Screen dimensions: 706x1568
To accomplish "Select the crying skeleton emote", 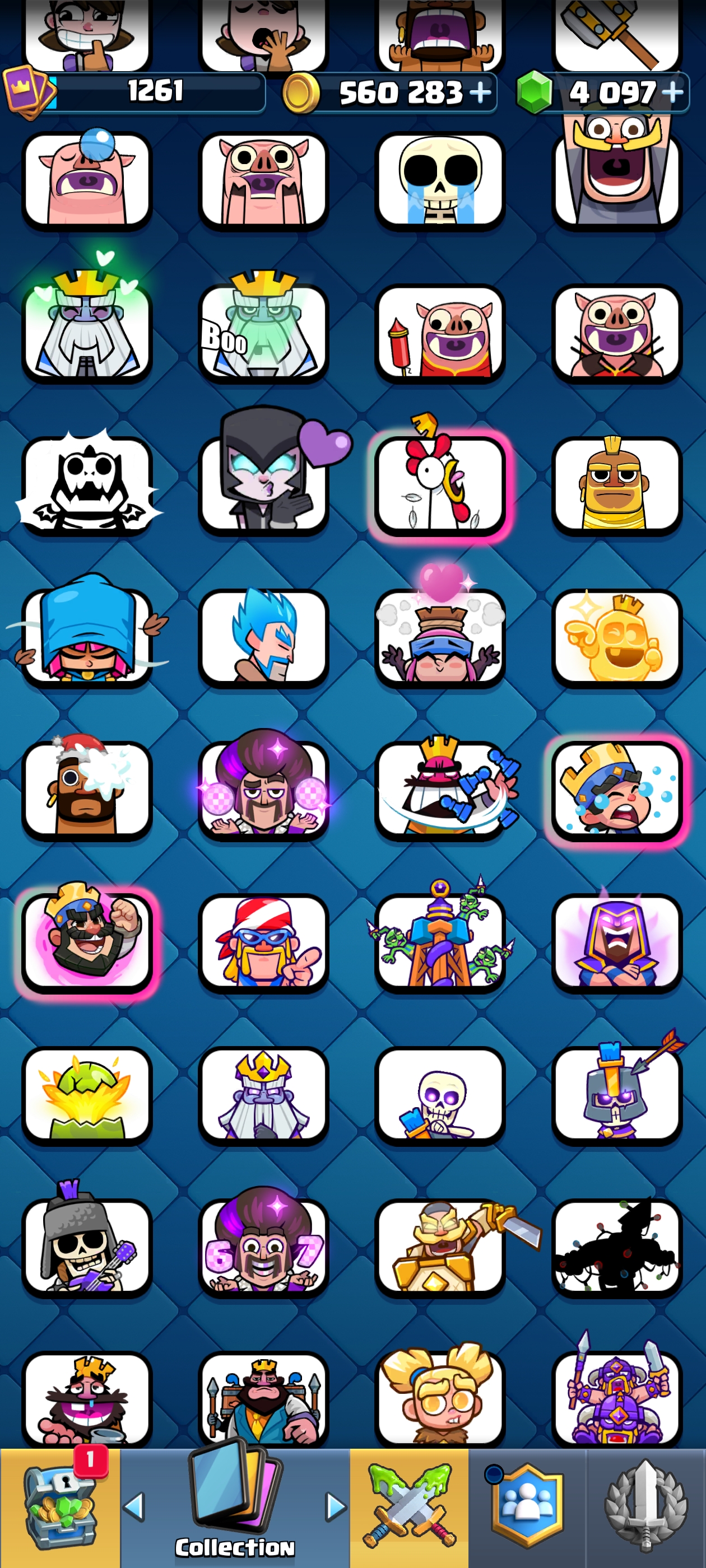I will coord(440,181).
